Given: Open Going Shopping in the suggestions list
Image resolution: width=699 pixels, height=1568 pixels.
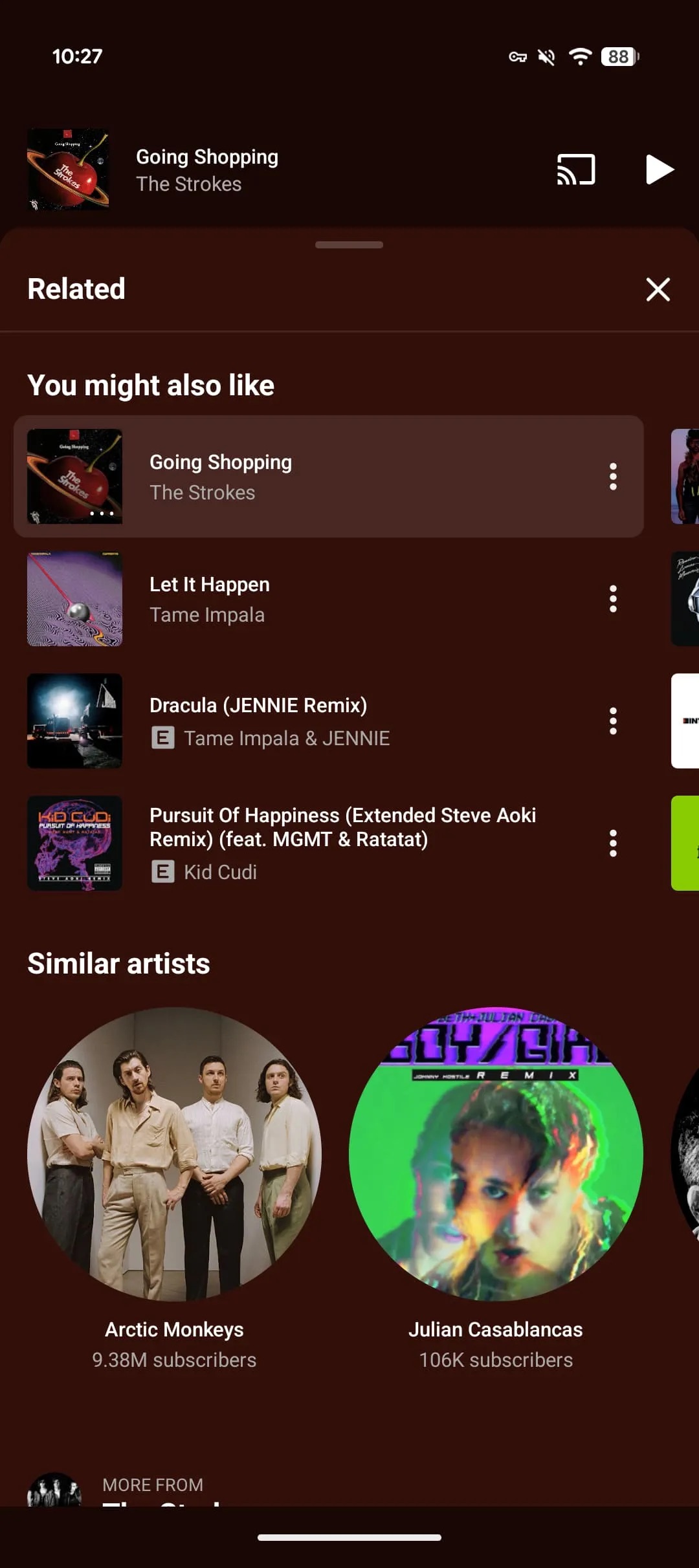Looking at the screenshot, I should tap(220, 476).
